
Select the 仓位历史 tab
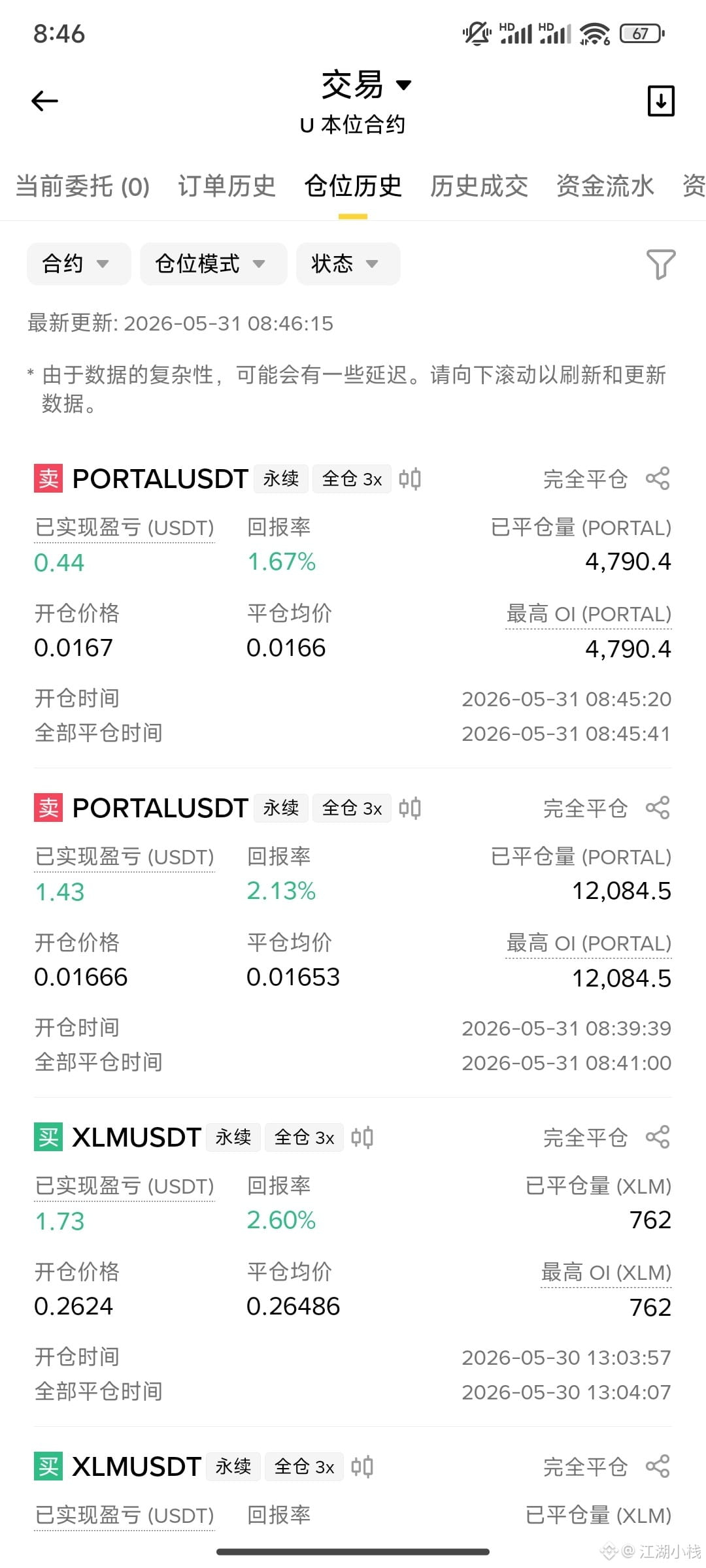[353, 186]
